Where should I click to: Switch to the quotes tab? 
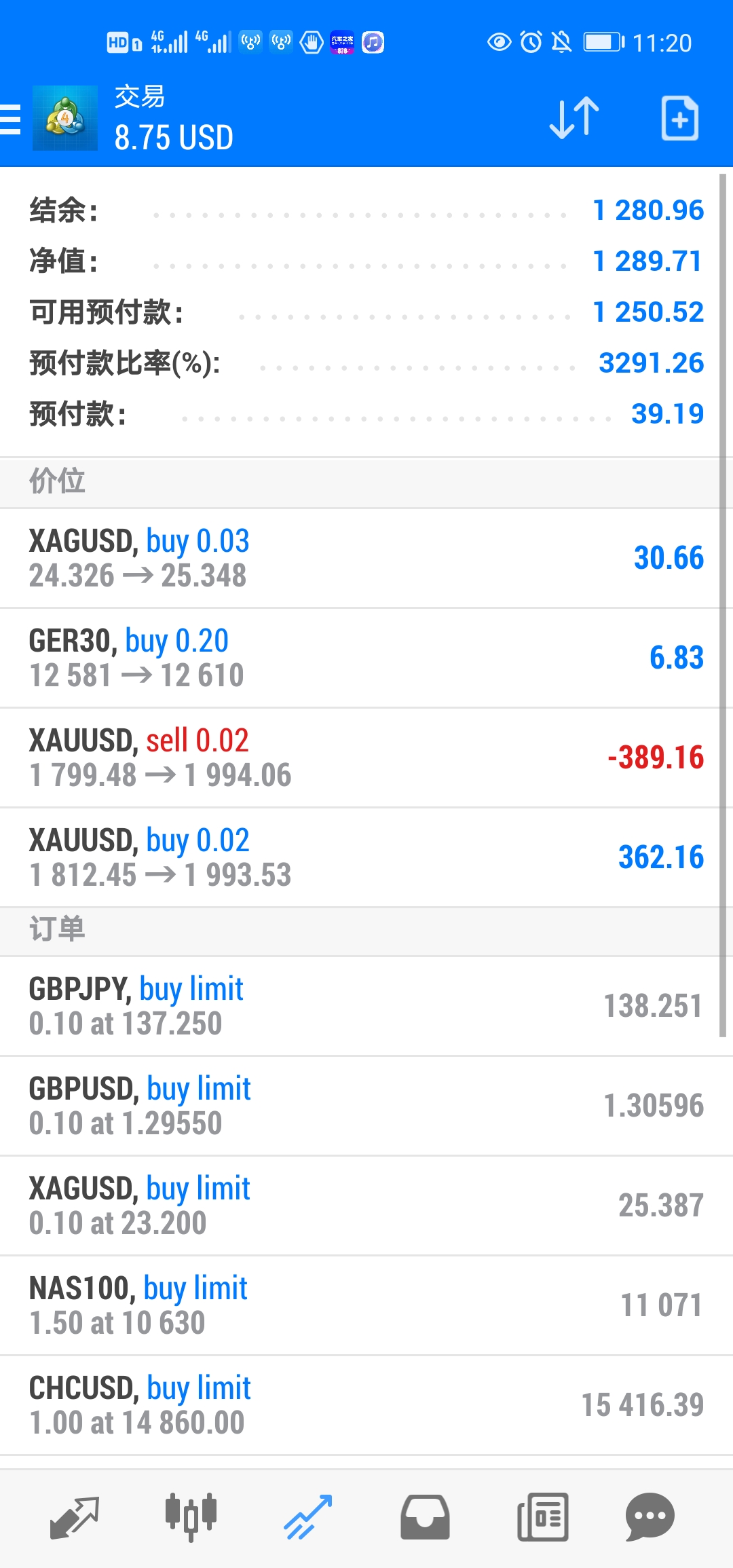75,1517
